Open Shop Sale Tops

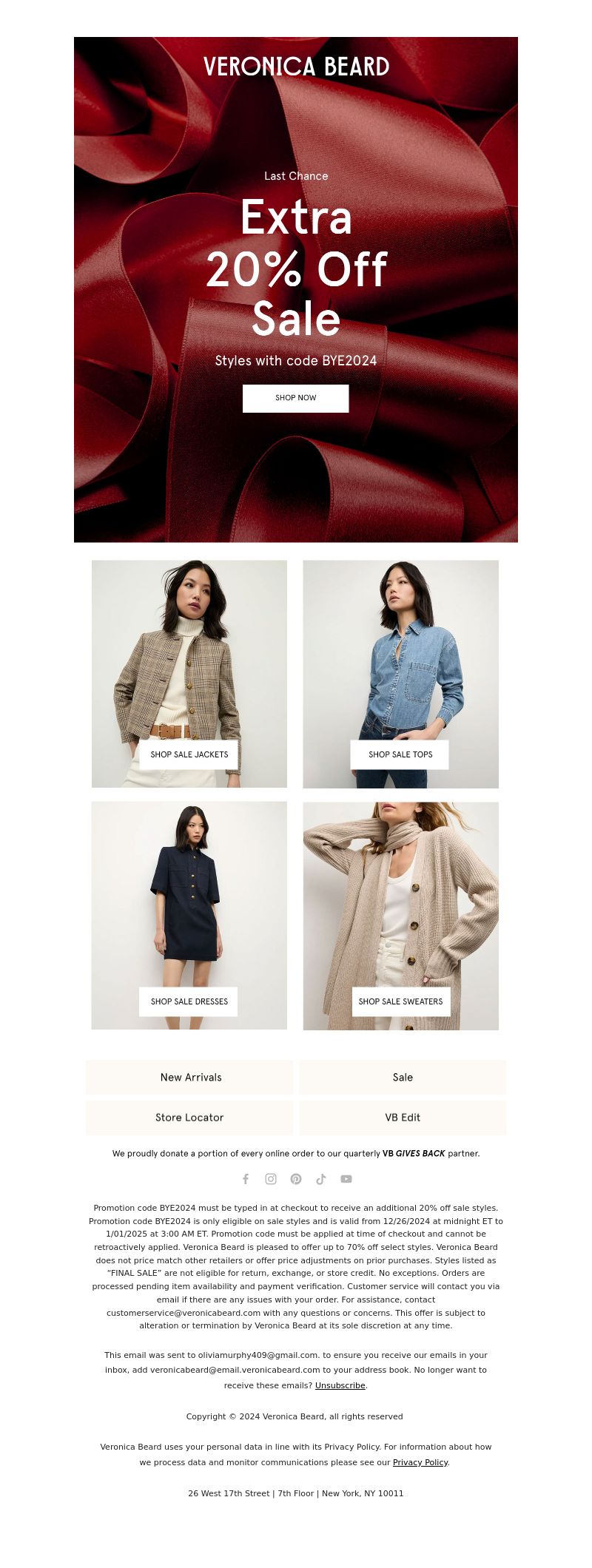(x=400, y=754)
